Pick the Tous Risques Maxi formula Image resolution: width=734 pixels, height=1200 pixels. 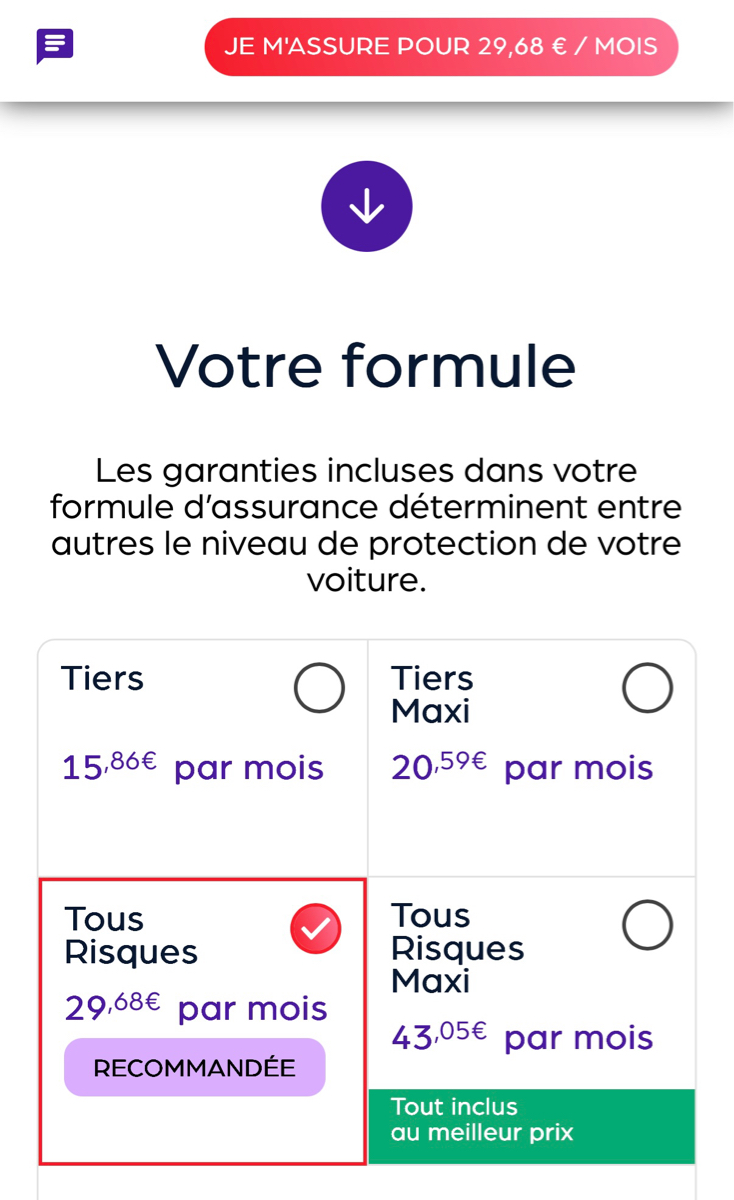647,925
